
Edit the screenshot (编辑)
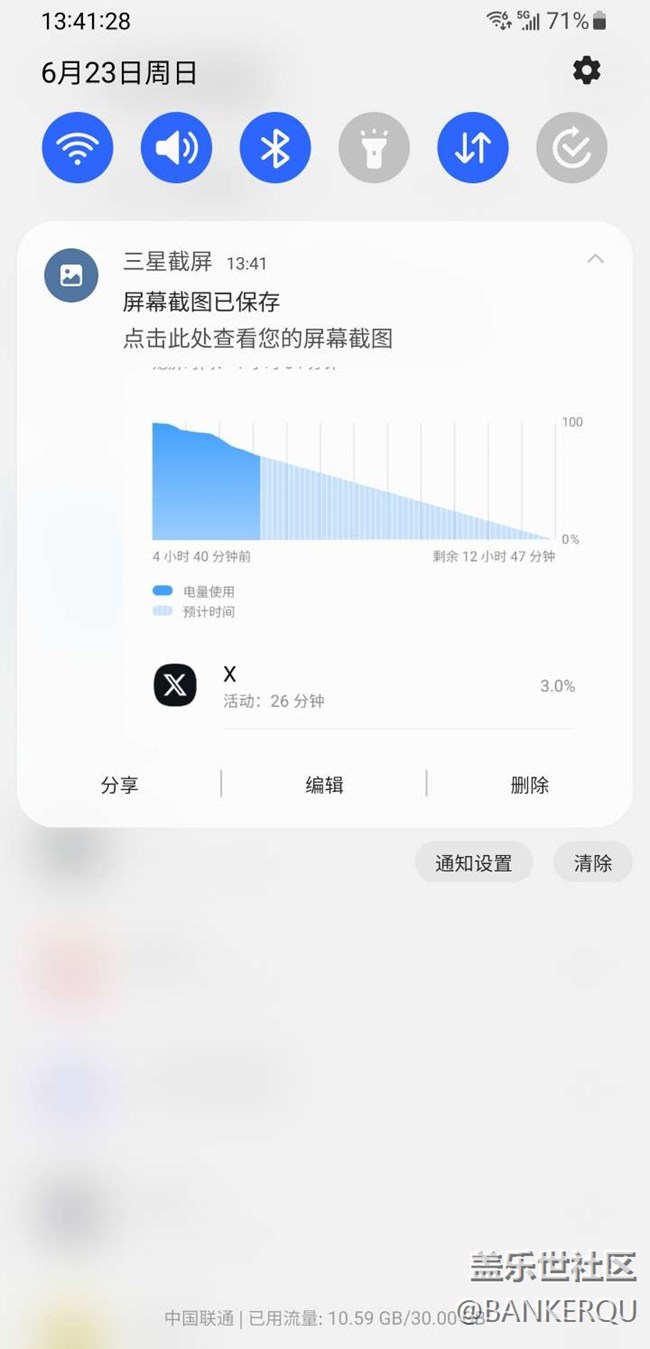pyautogui.click(x=324, y=785)
